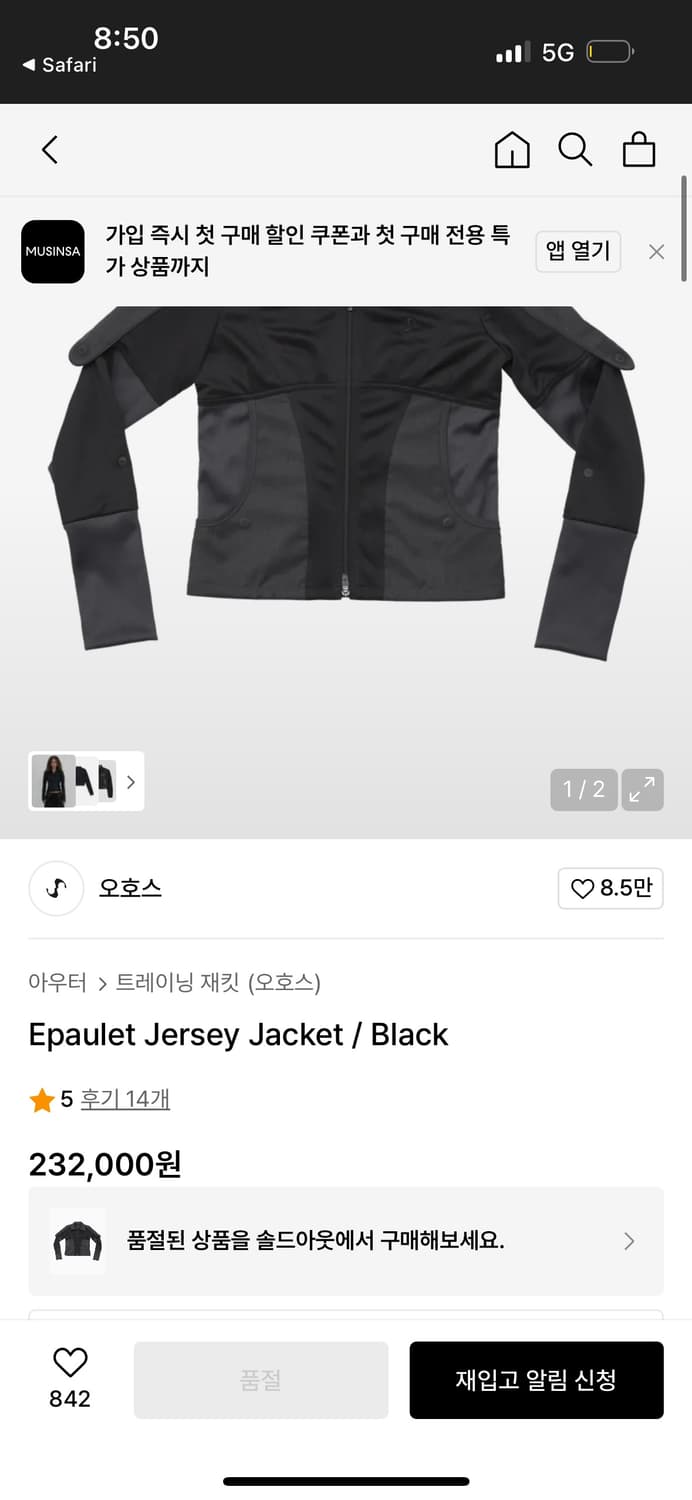Viewport: 692px width, 1500px height.
Task: Return to Safari from status bar
Action: coord(60,65)
